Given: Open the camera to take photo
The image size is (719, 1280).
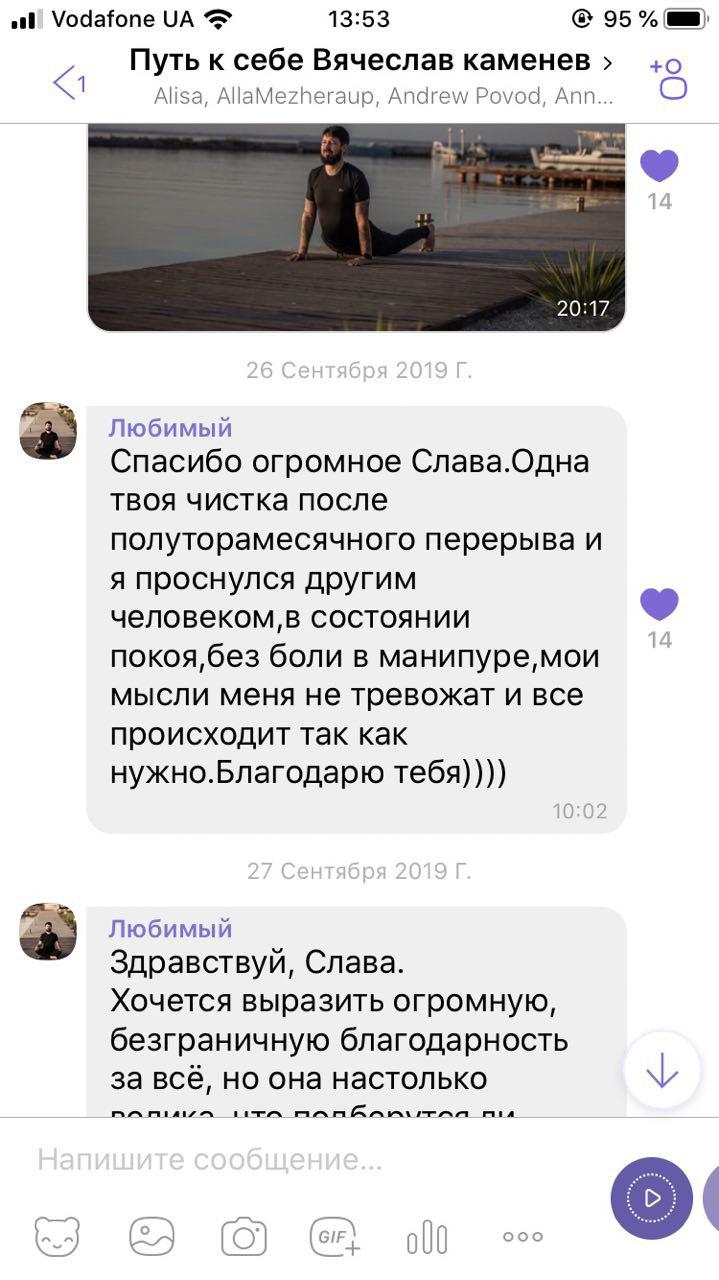Looking at the screenshot, I should pyautogui.click(x=243, y=1237).
